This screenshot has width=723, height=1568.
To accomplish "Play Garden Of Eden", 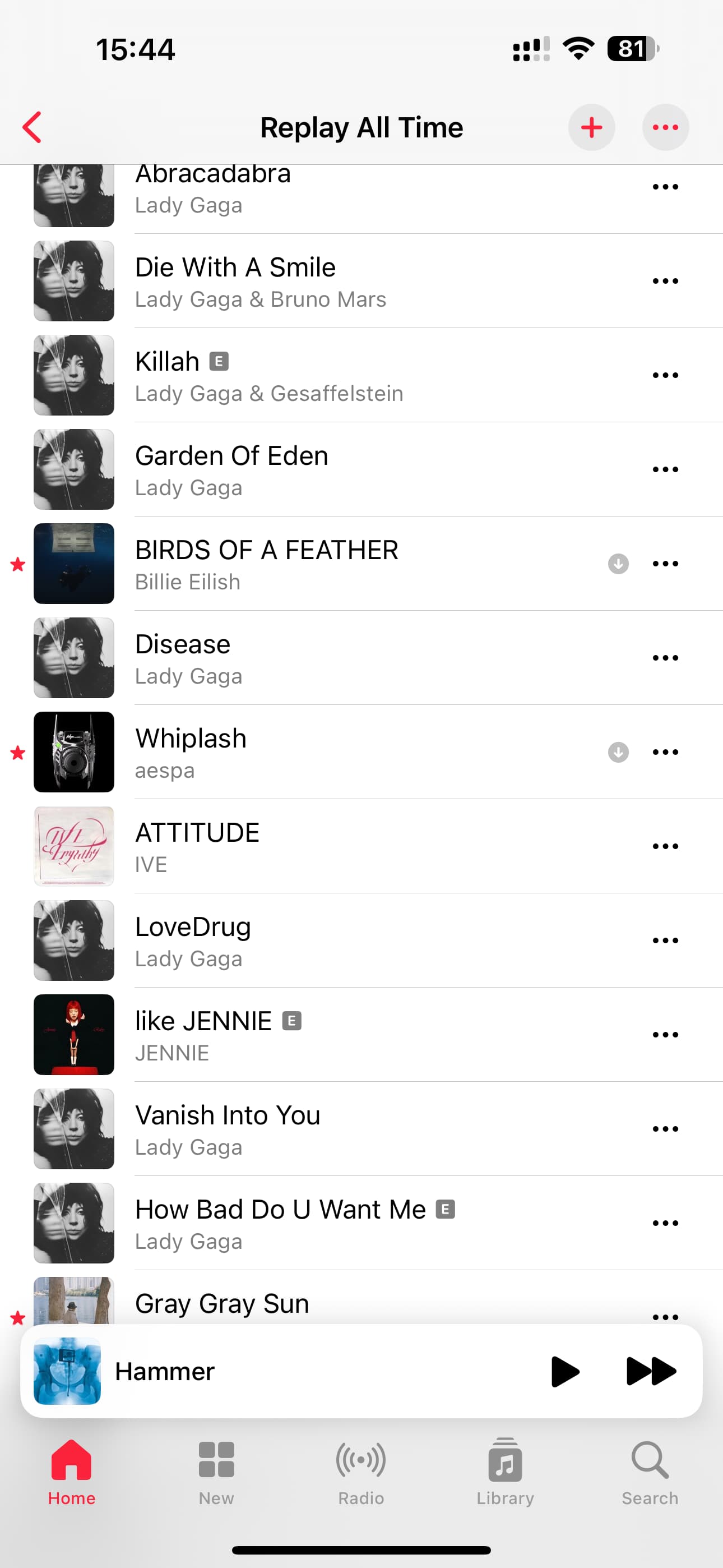I will [361, 469].
